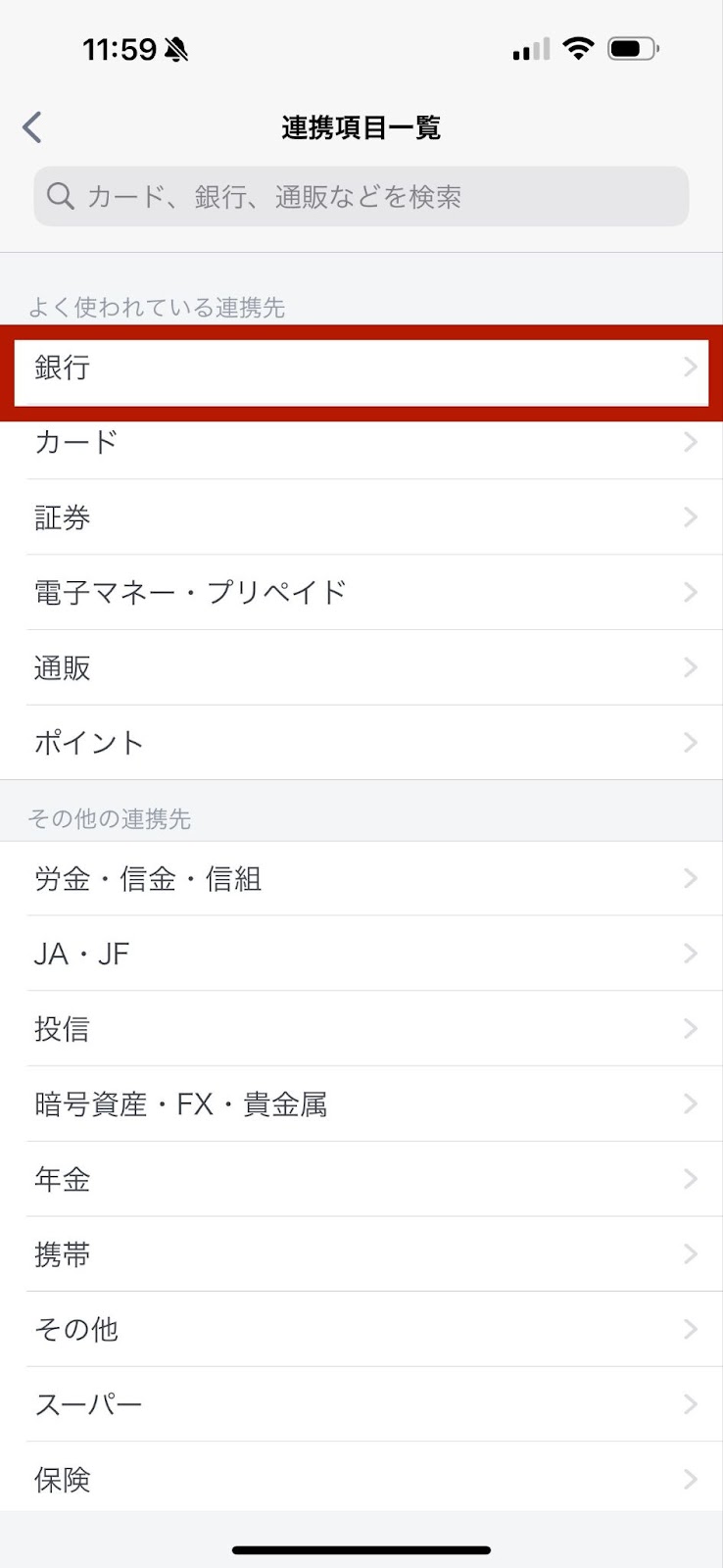This screenshot has width=723, height=1568.
Task: Open the 保険 row
Action: [361, 1479]
